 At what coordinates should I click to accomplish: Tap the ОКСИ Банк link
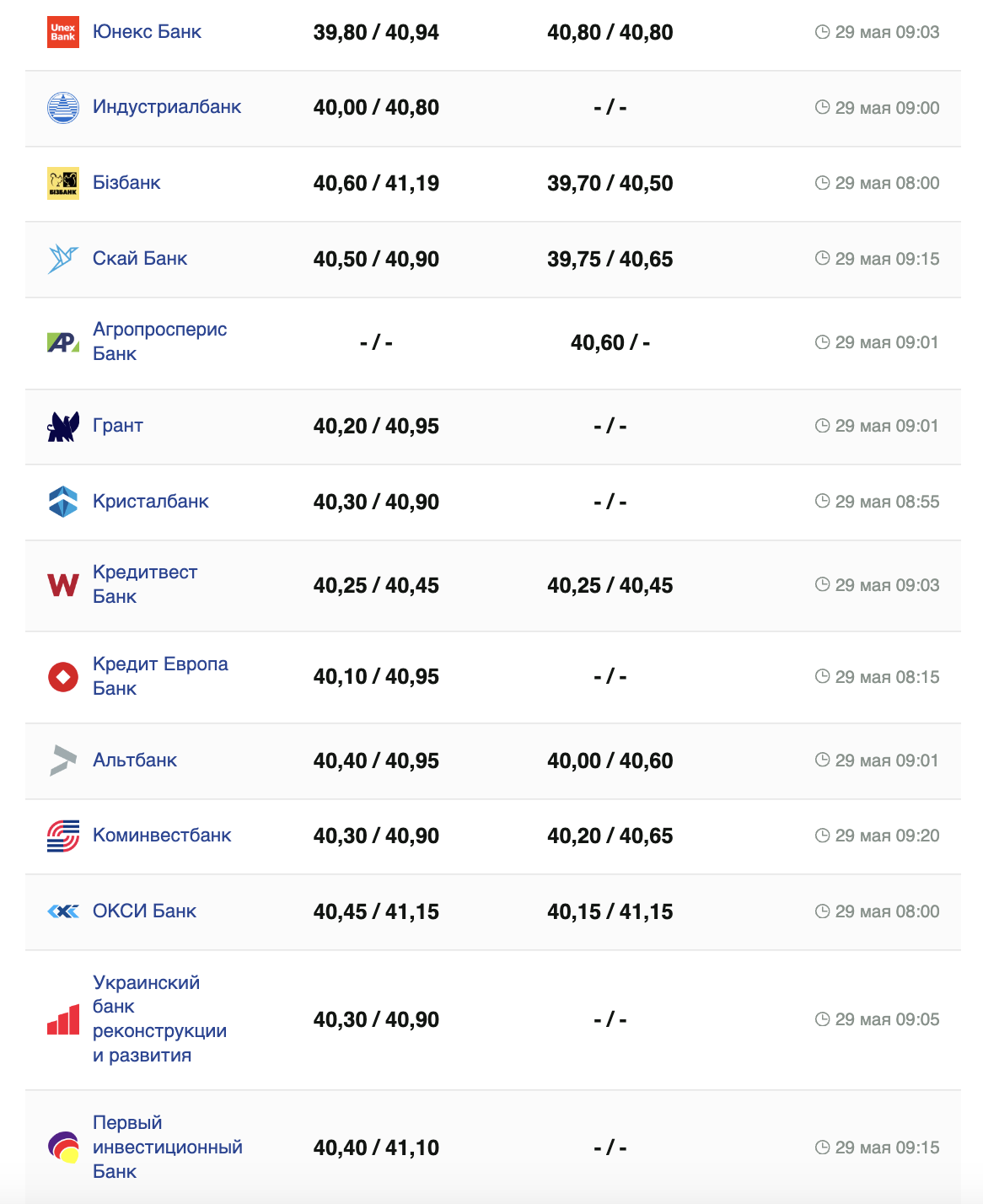click(144, 911)
